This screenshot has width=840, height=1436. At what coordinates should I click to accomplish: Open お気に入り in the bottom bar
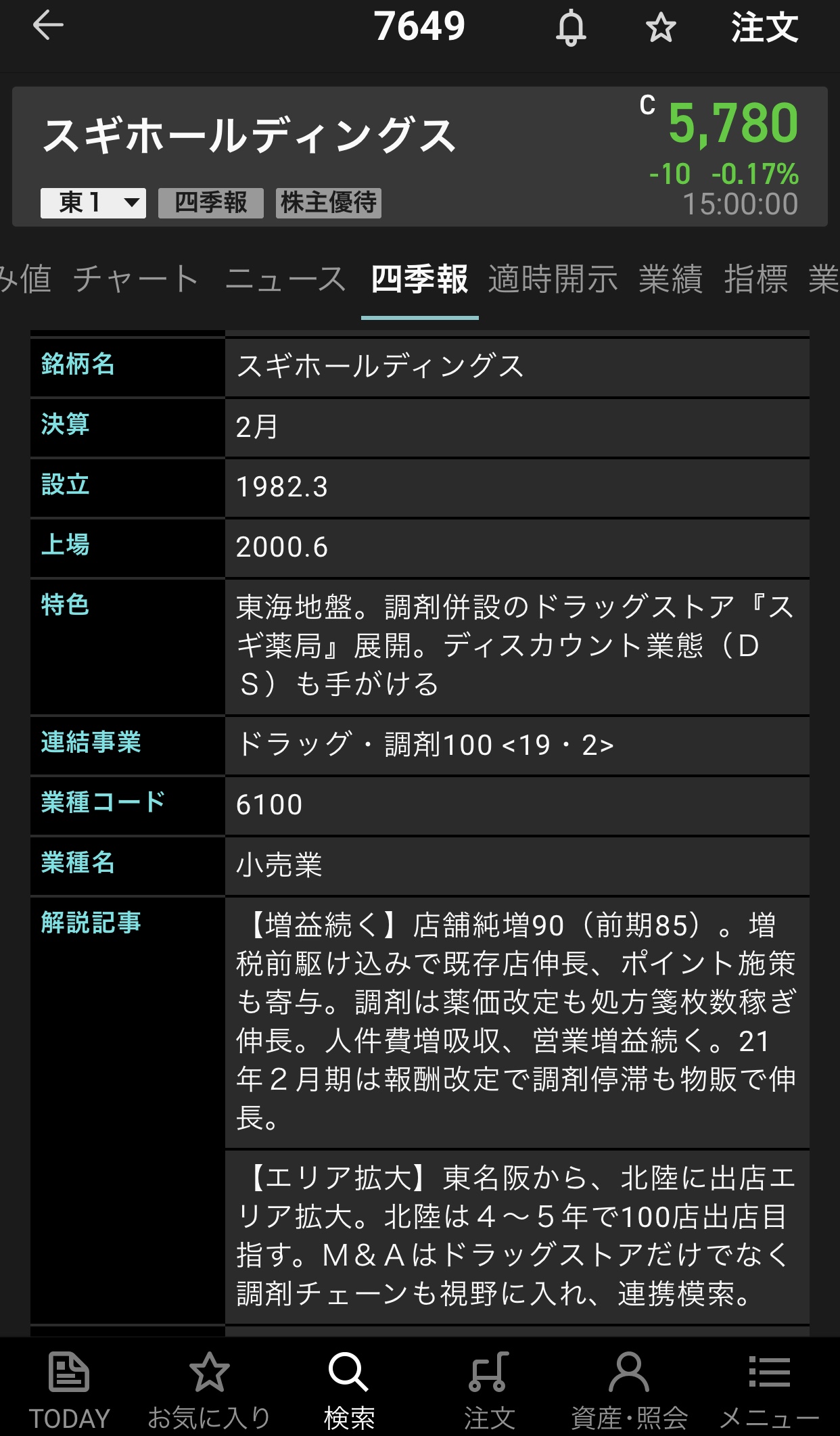[209, 1390]
